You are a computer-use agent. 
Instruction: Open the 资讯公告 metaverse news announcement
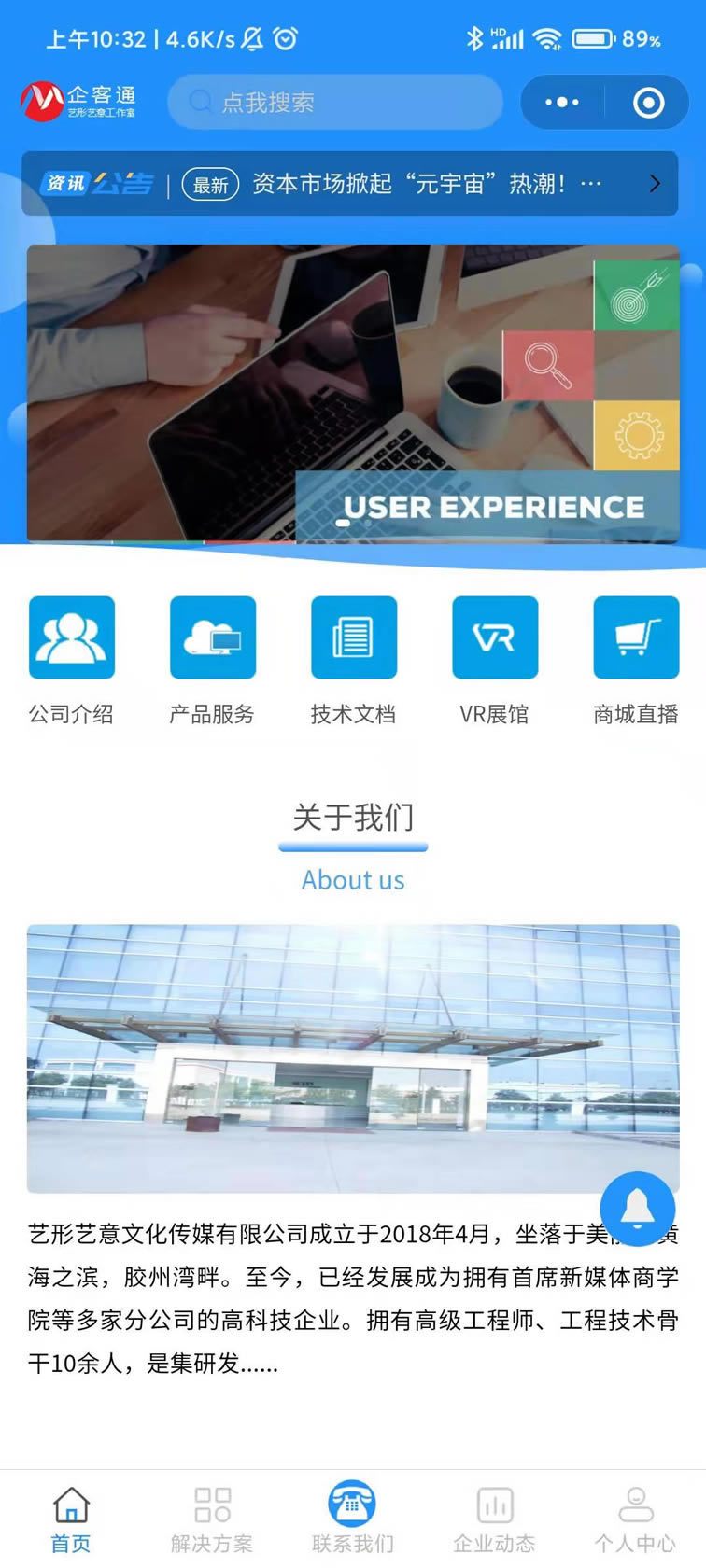(349, 184)
